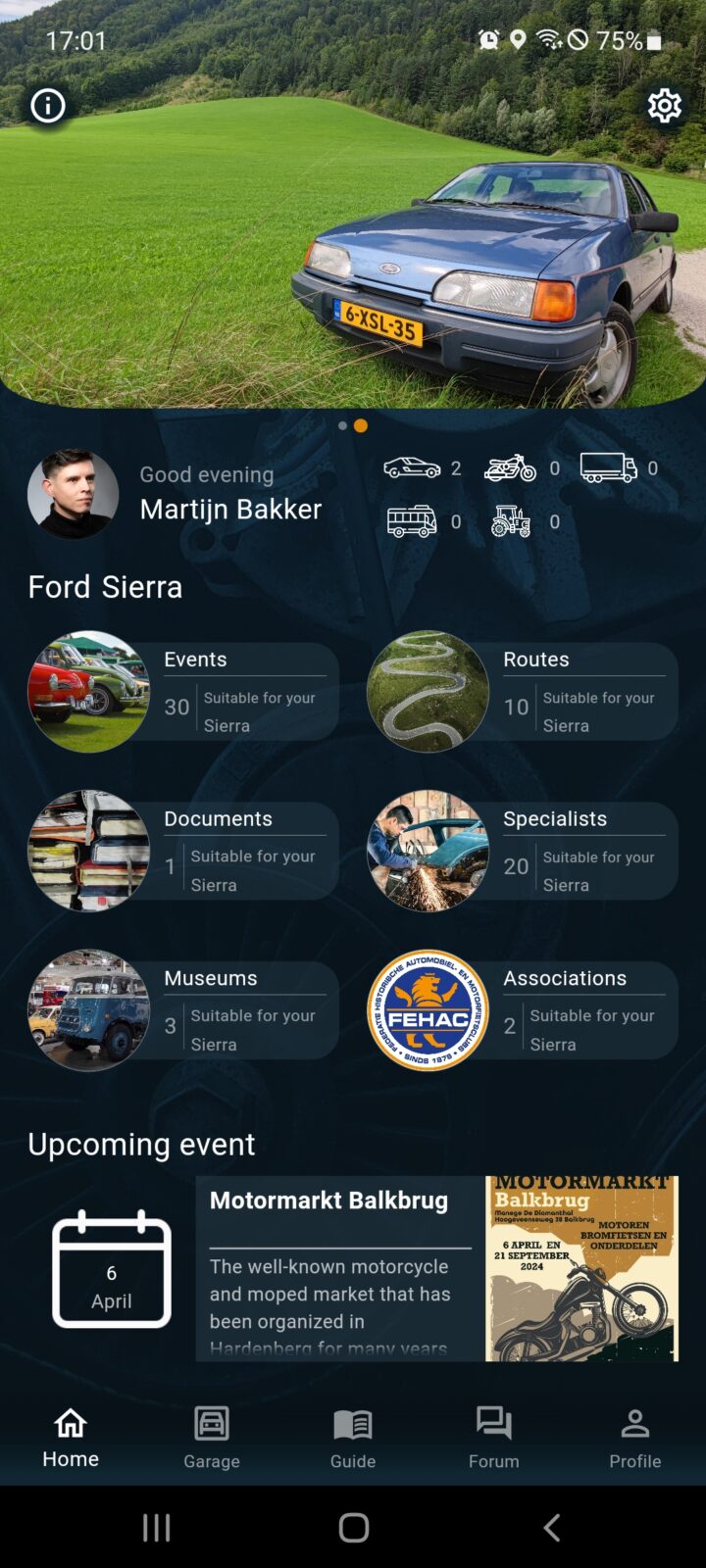Viewport: 706px width, 1568px height.
Task: Browse Specialists for your Sierra
Action: pos(524,851)
